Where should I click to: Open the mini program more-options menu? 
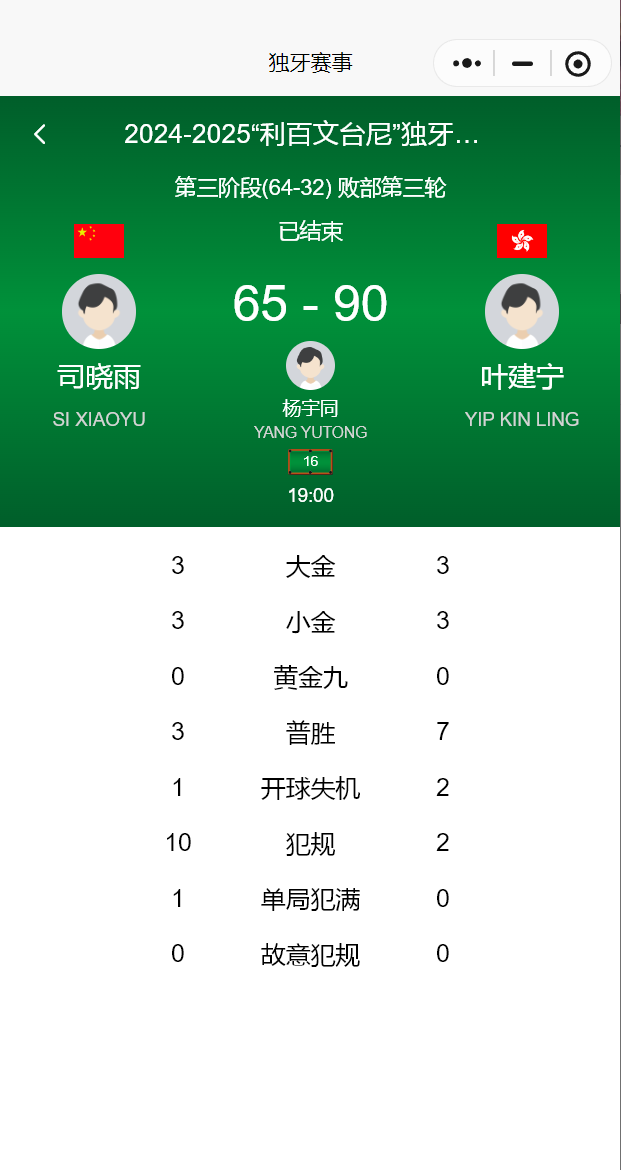[x=467, y=64]
